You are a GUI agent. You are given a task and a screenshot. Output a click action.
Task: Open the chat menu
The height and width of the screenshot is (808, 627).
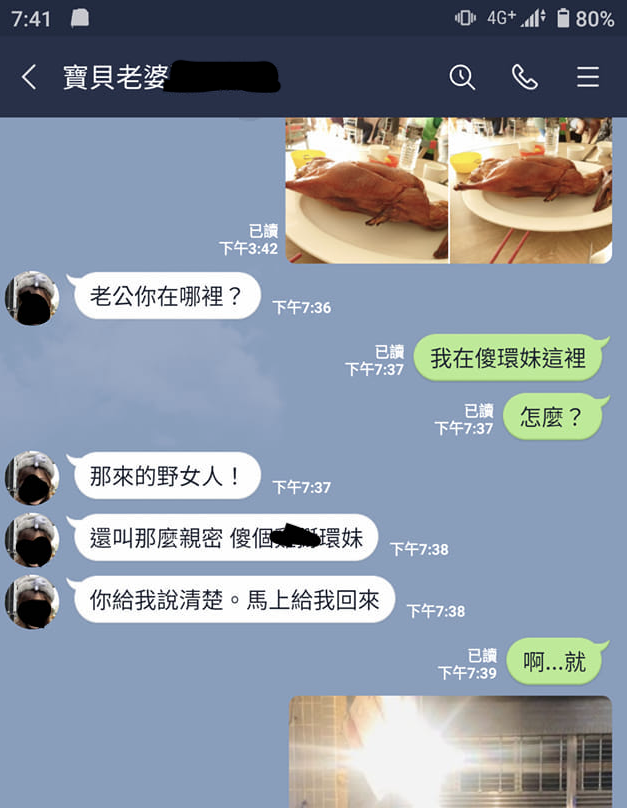588,77
